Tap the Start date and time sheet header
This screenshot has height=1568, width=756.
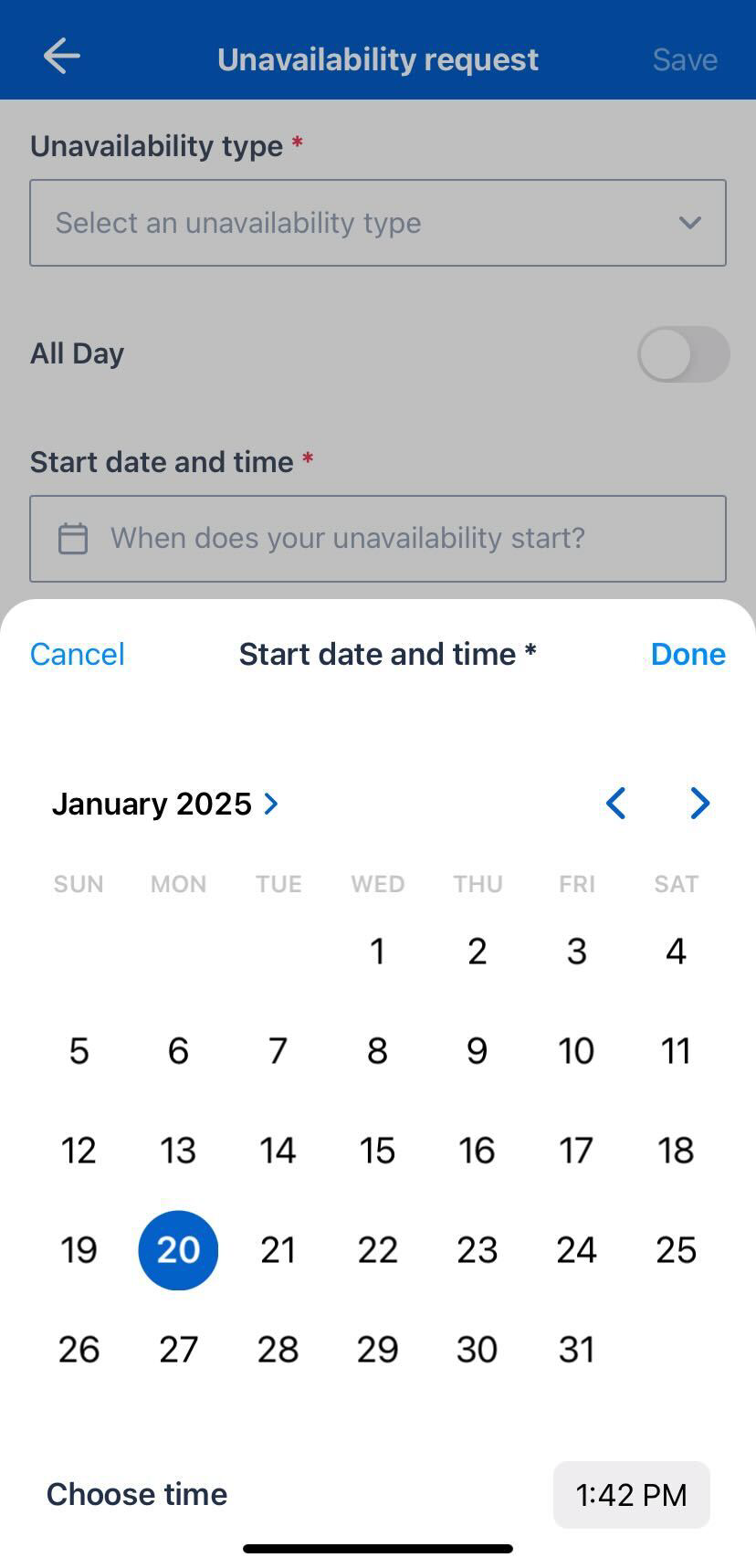point(387,653)
